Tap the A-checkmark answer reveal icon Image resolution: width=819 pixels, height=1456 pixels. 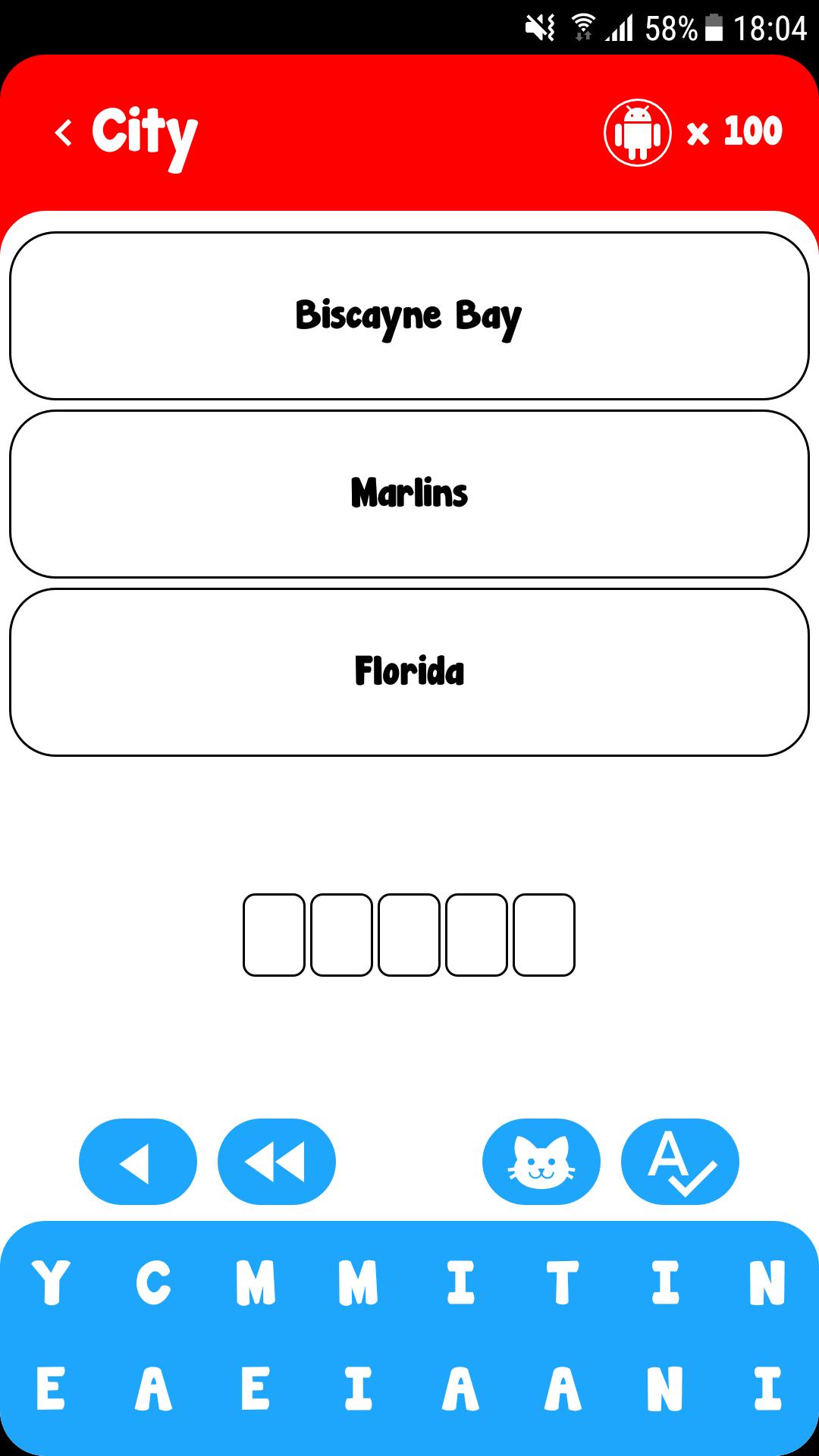click(680, 1161)
